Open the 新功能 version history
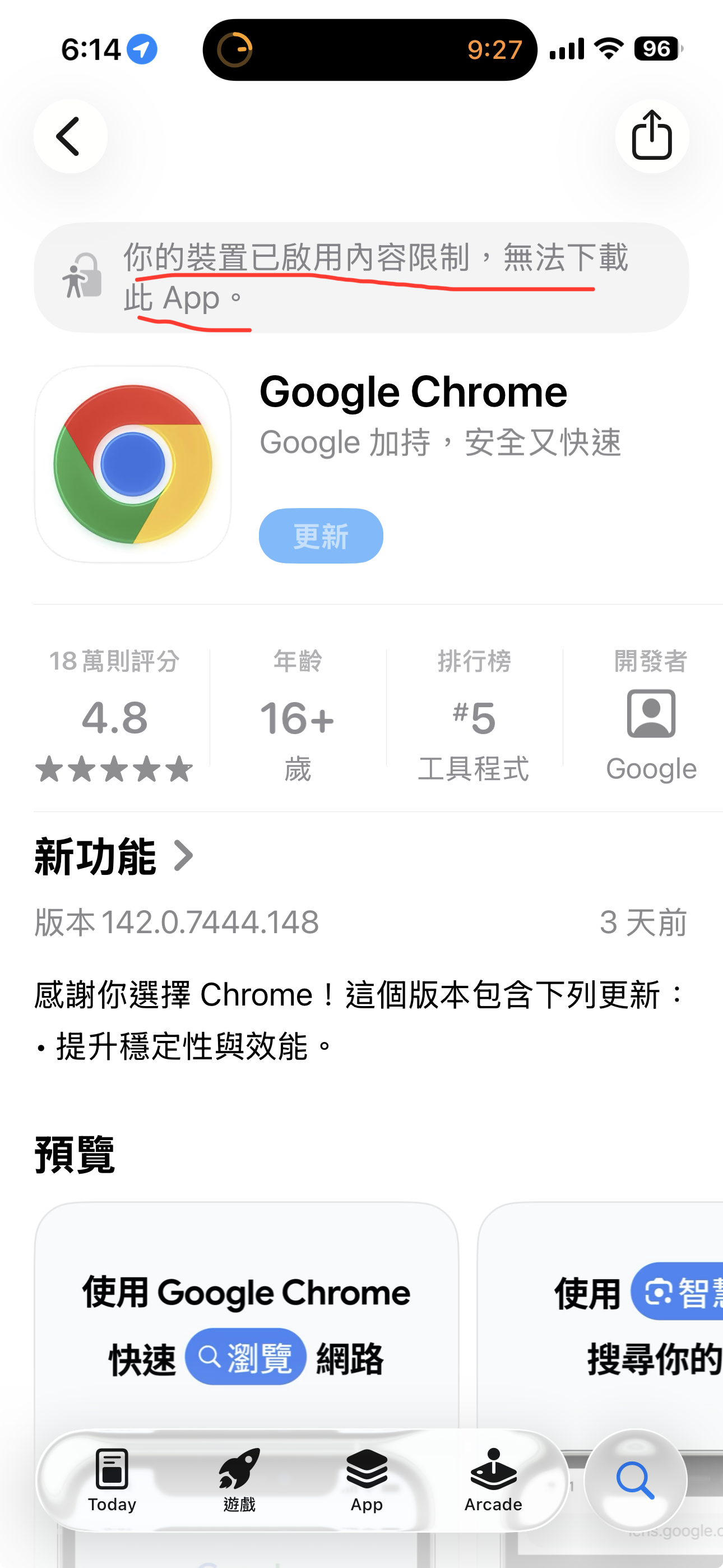Screen dimensions: 723x1568 [114, 856]
